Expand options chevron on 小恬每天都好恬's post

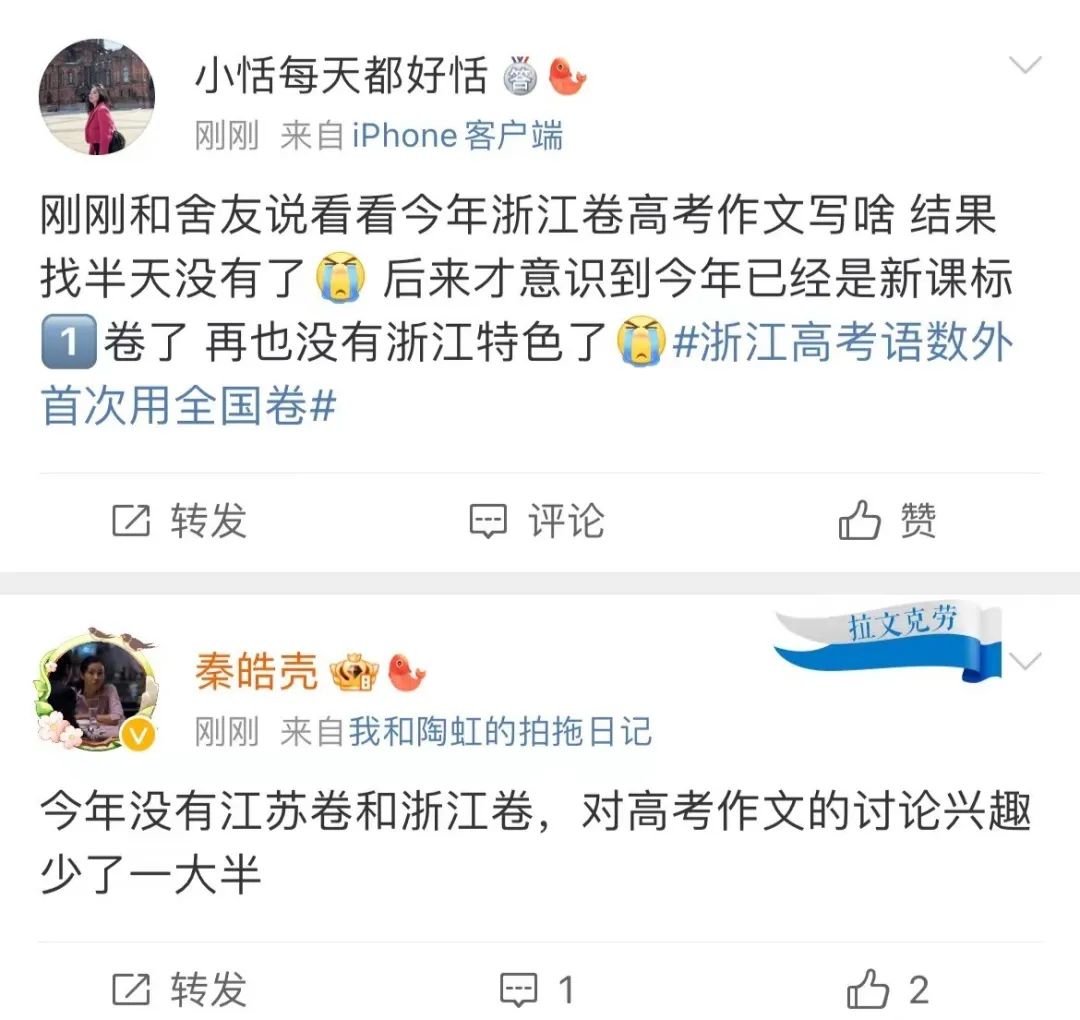point(1025,66)
